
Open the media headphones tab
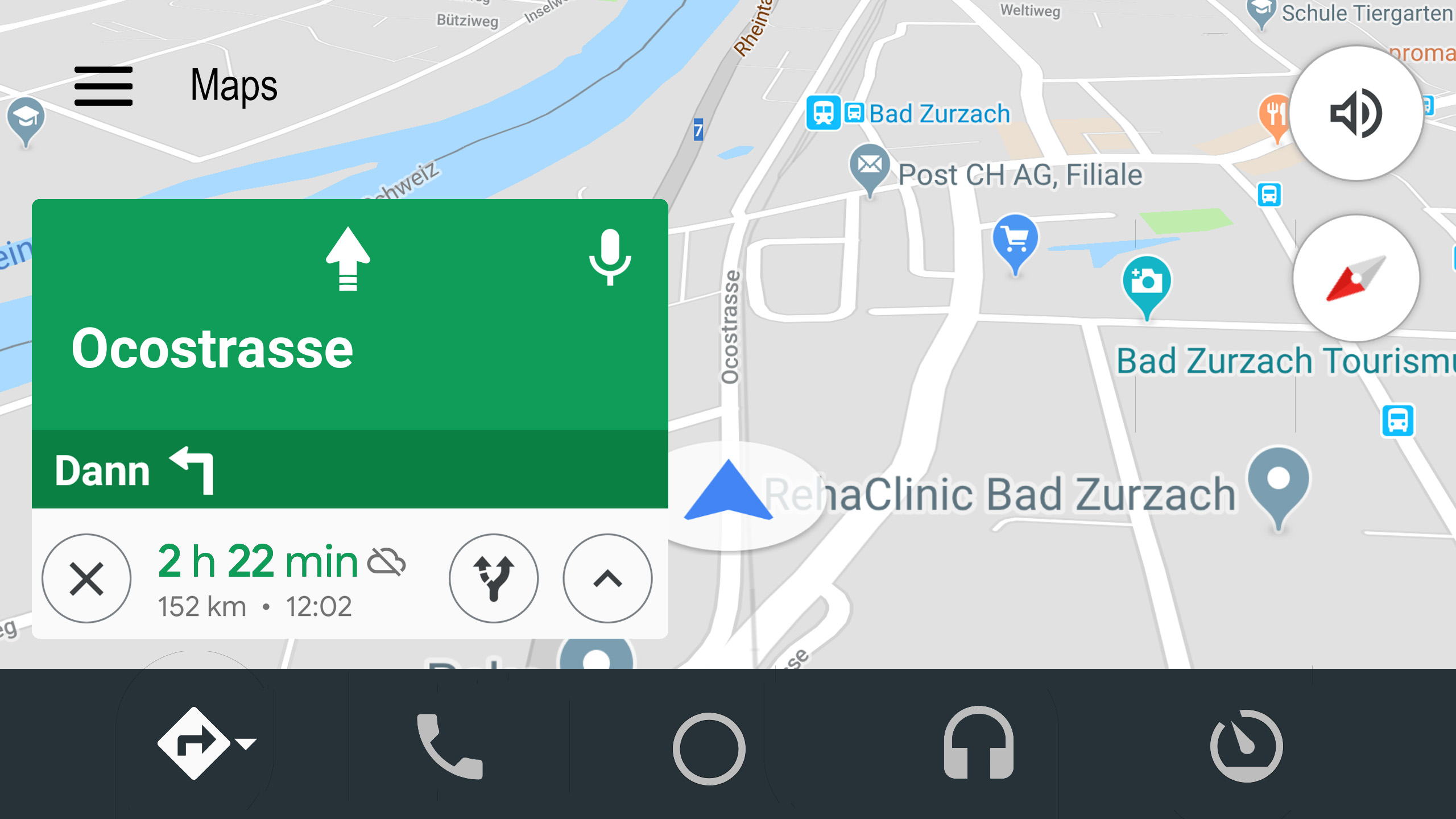(x=978, y=743)
